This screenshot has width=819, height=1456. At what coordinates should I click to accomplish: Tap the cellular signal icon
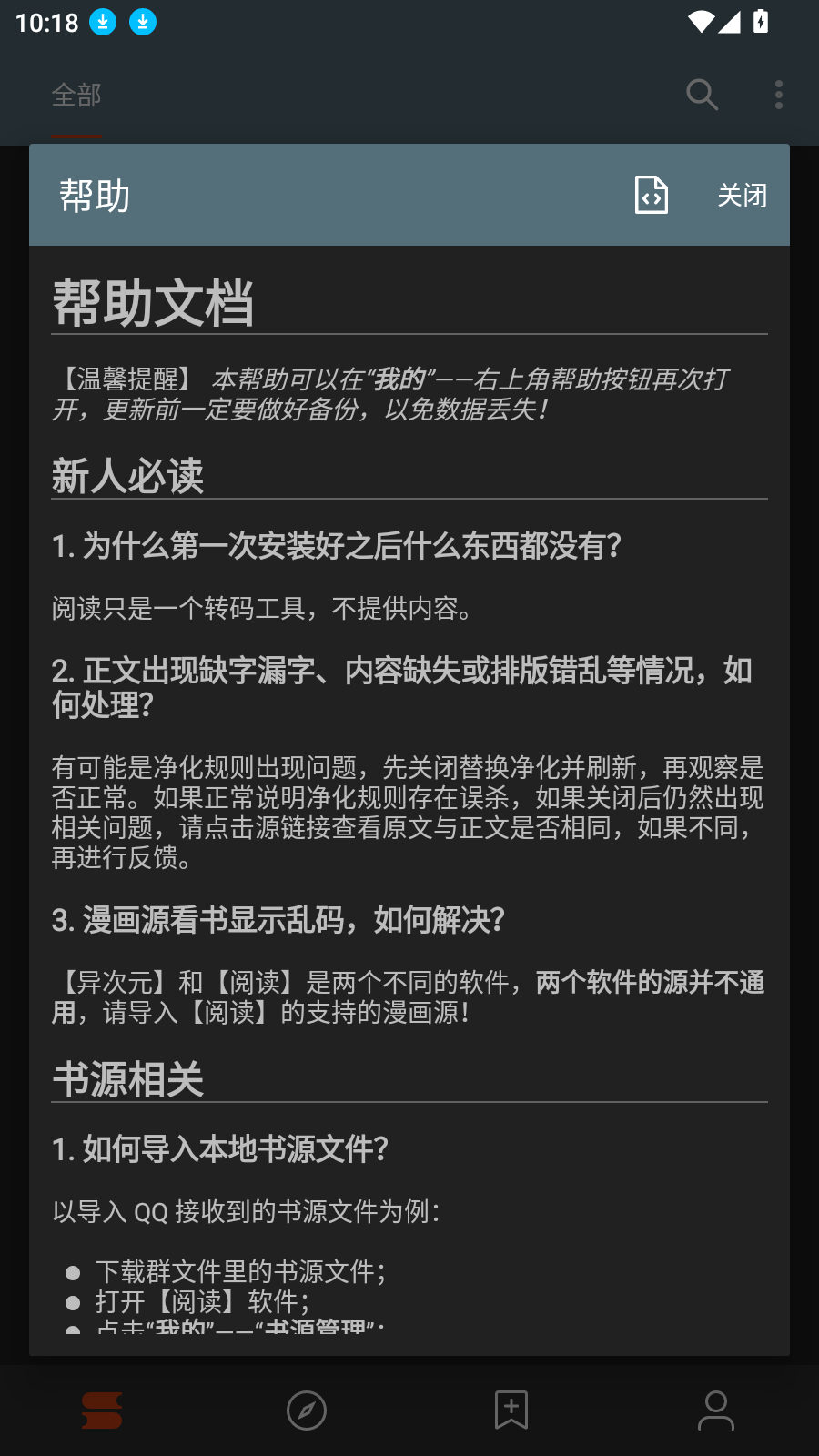[x=730, y=24]
